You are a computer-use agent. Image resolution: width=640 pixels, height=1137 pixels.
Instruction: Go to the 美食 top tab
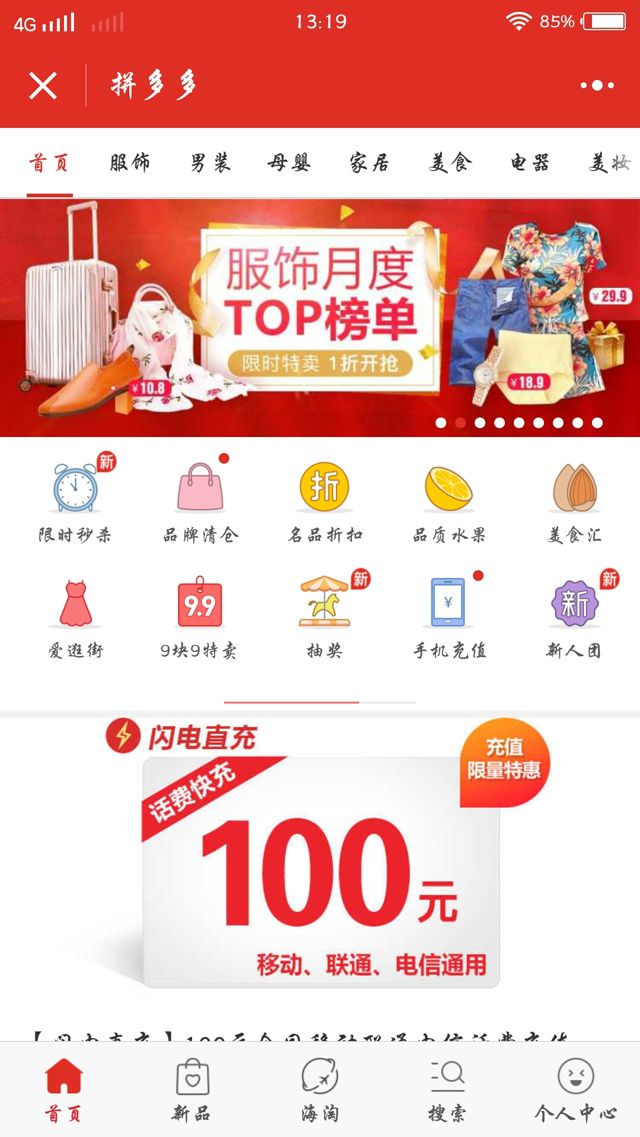coord(449,163)
